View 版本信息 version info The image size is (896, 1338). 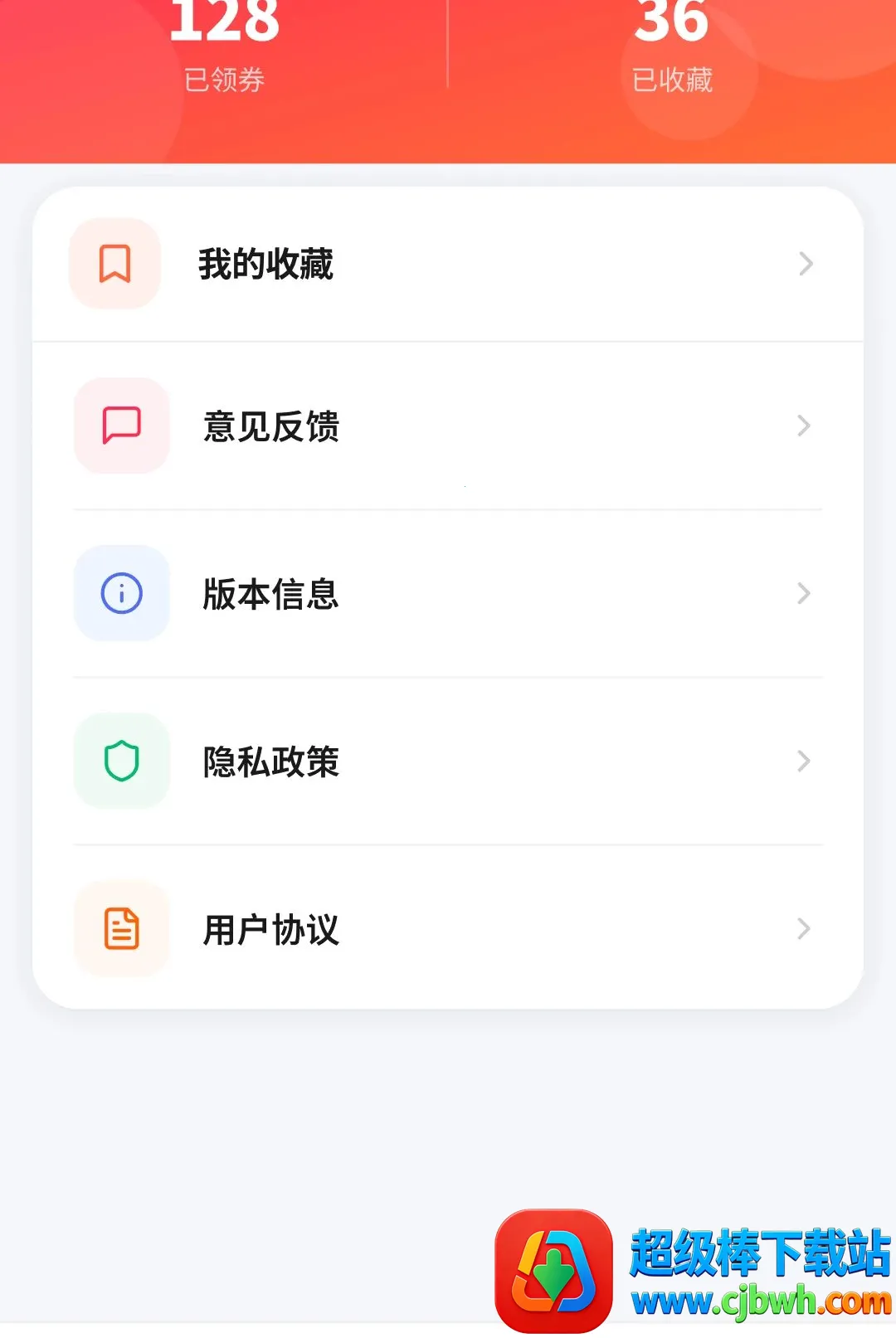448,594
